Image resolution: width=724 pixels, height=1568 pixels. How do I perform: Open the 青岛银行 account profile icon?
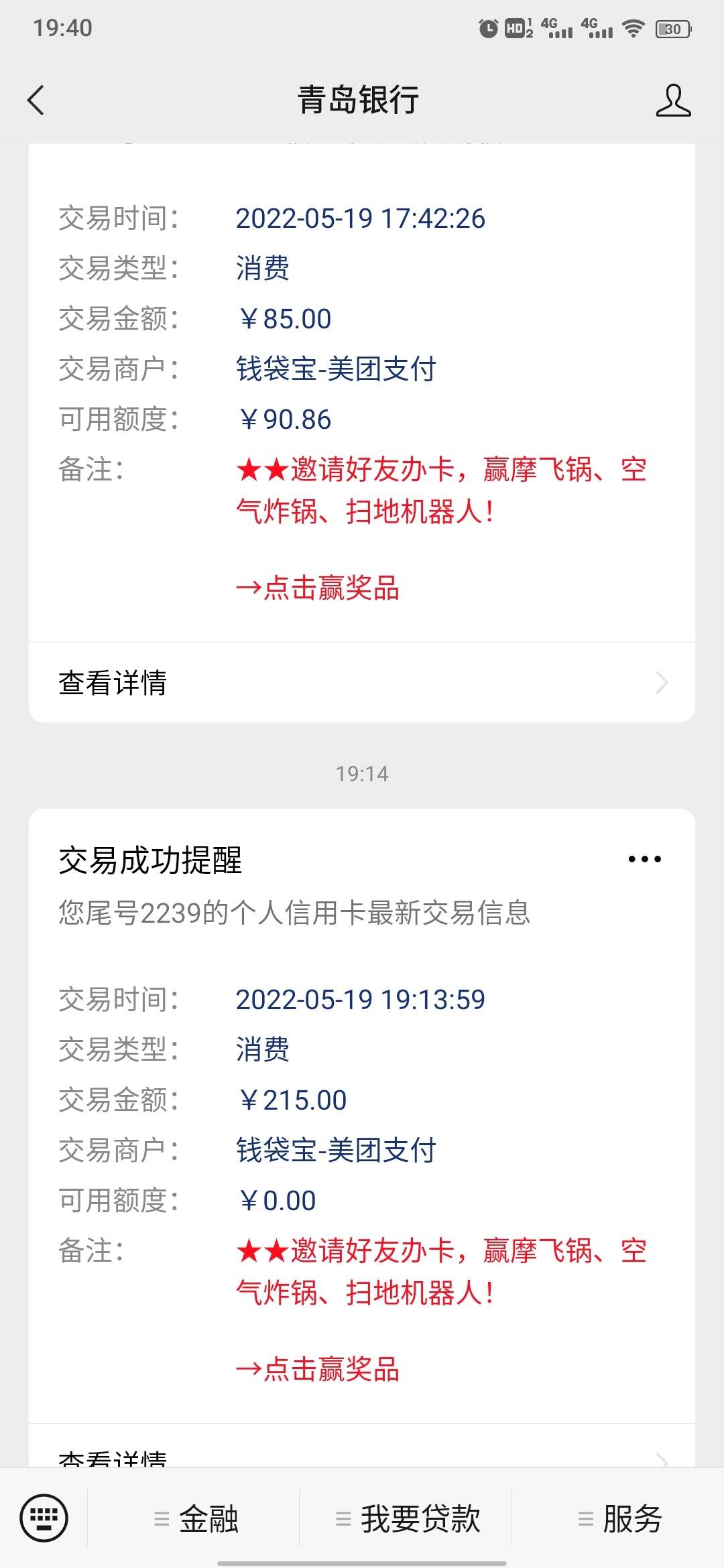point(673,101)
